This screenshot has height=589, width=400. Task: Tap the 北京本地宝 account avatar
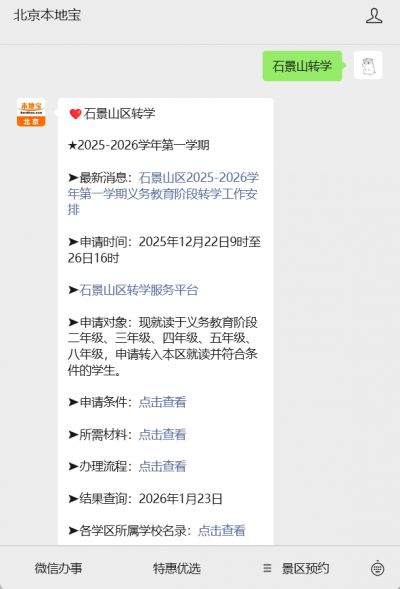[x=31, y=113]
